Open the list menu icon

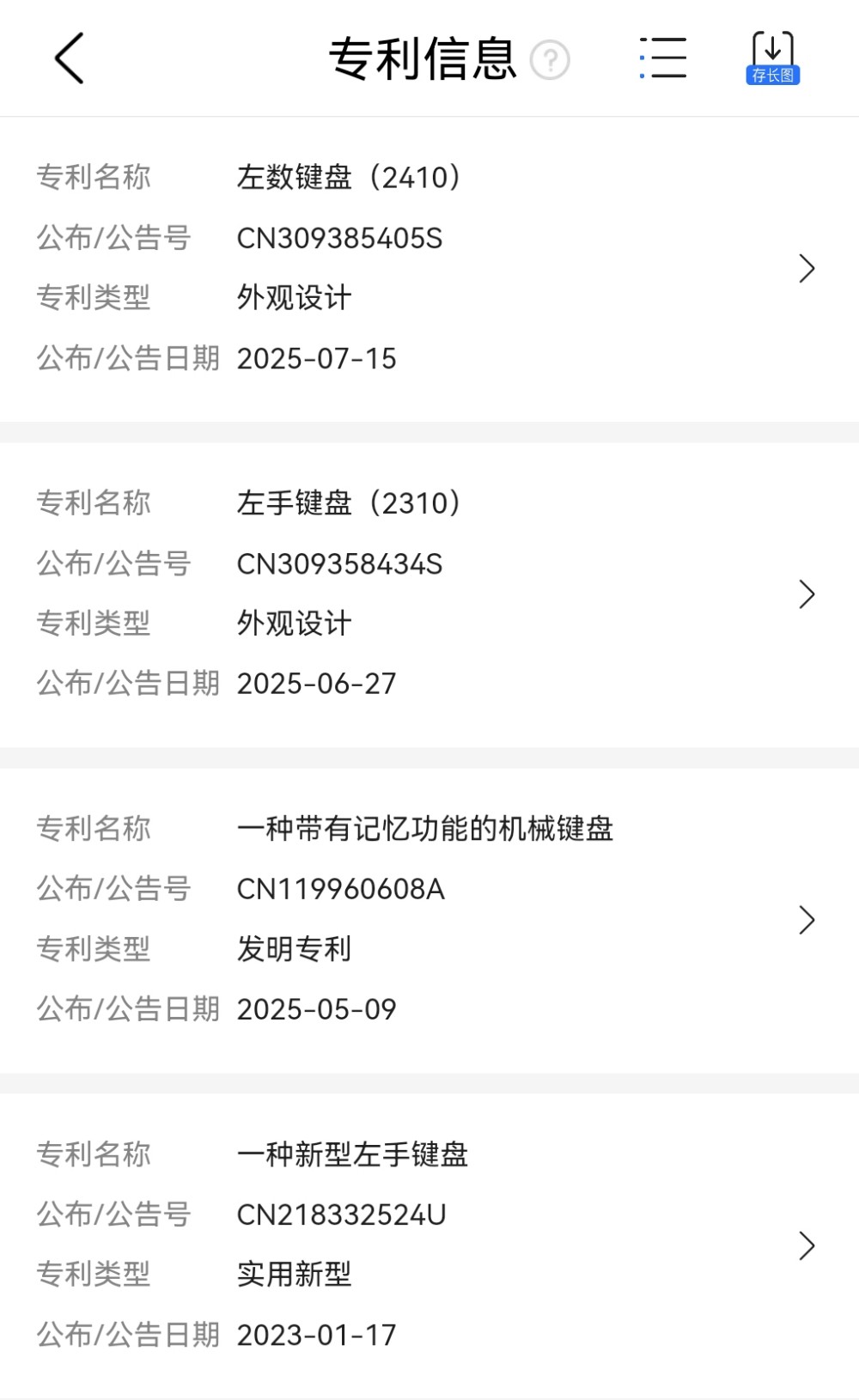click(663, 58)
